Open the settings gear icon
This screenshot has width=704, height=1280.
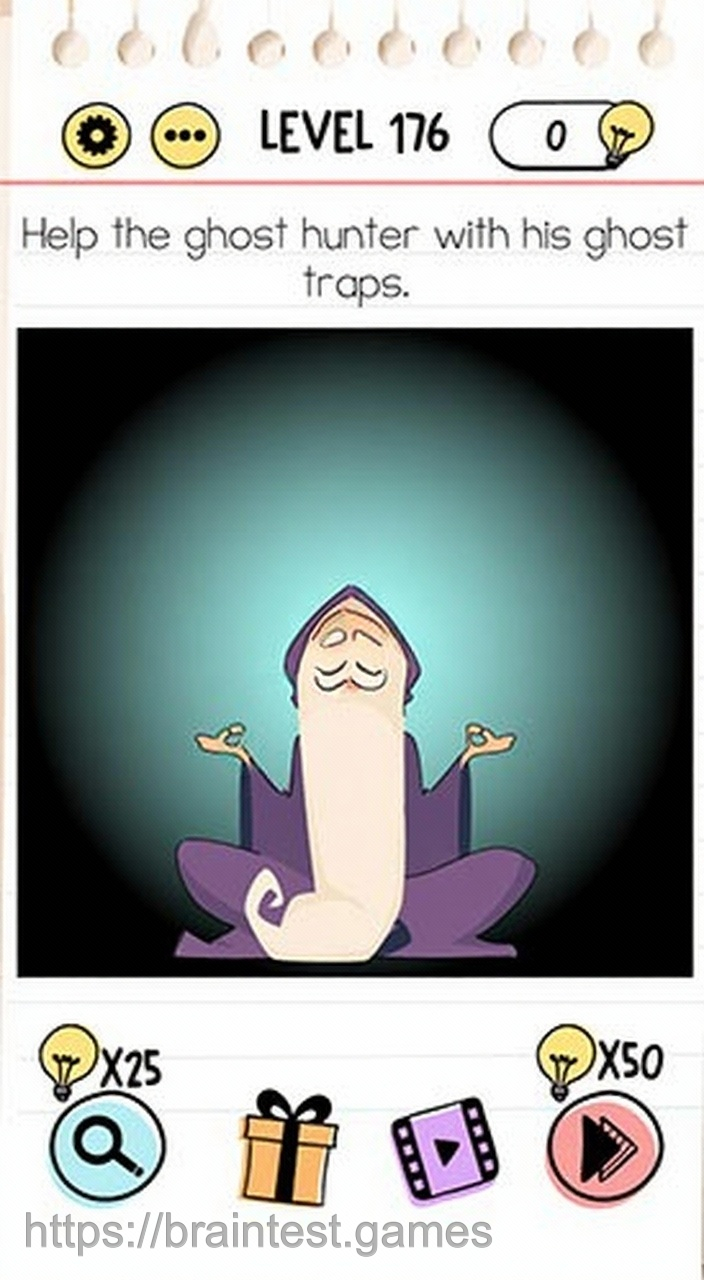(x=96, y=135)
